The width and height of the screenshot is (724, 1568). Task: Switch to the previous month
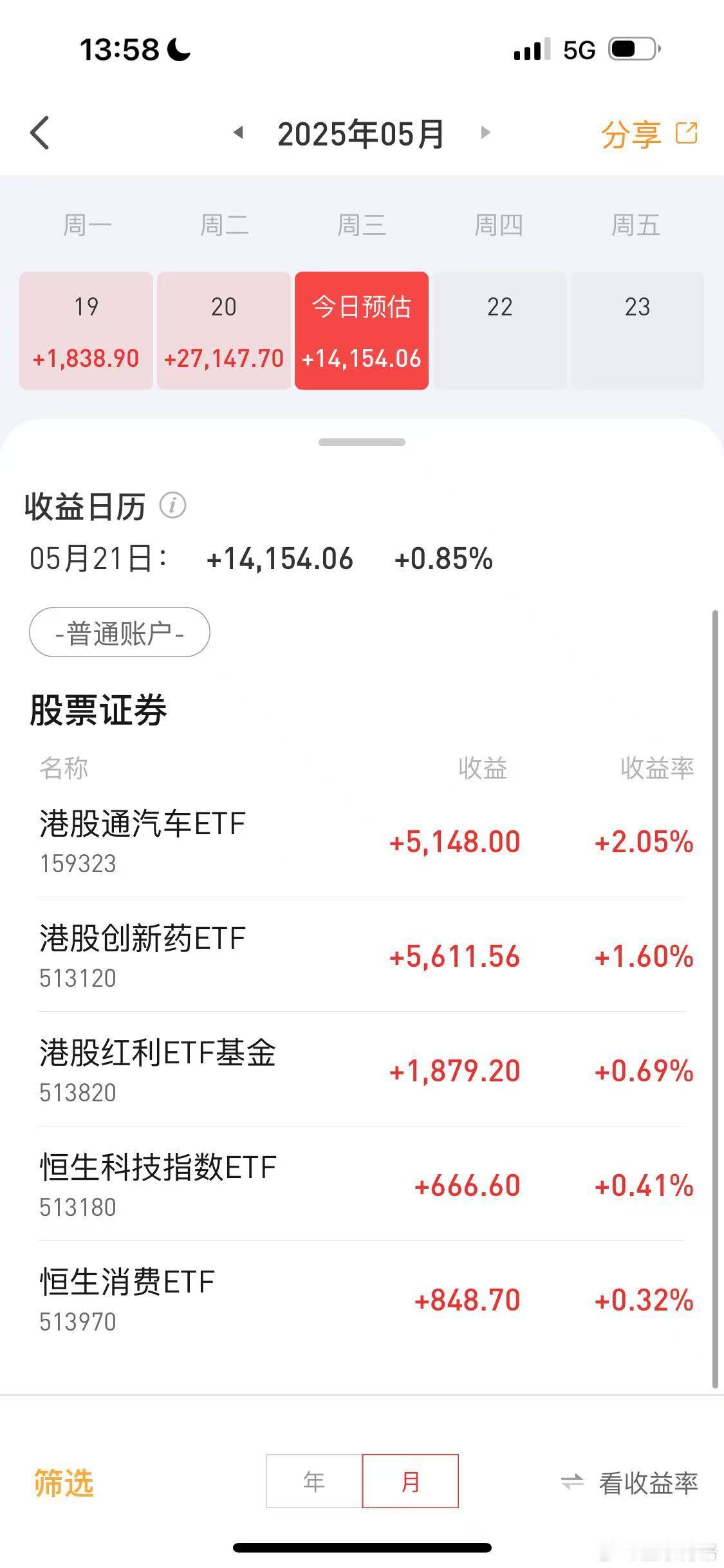238,133
